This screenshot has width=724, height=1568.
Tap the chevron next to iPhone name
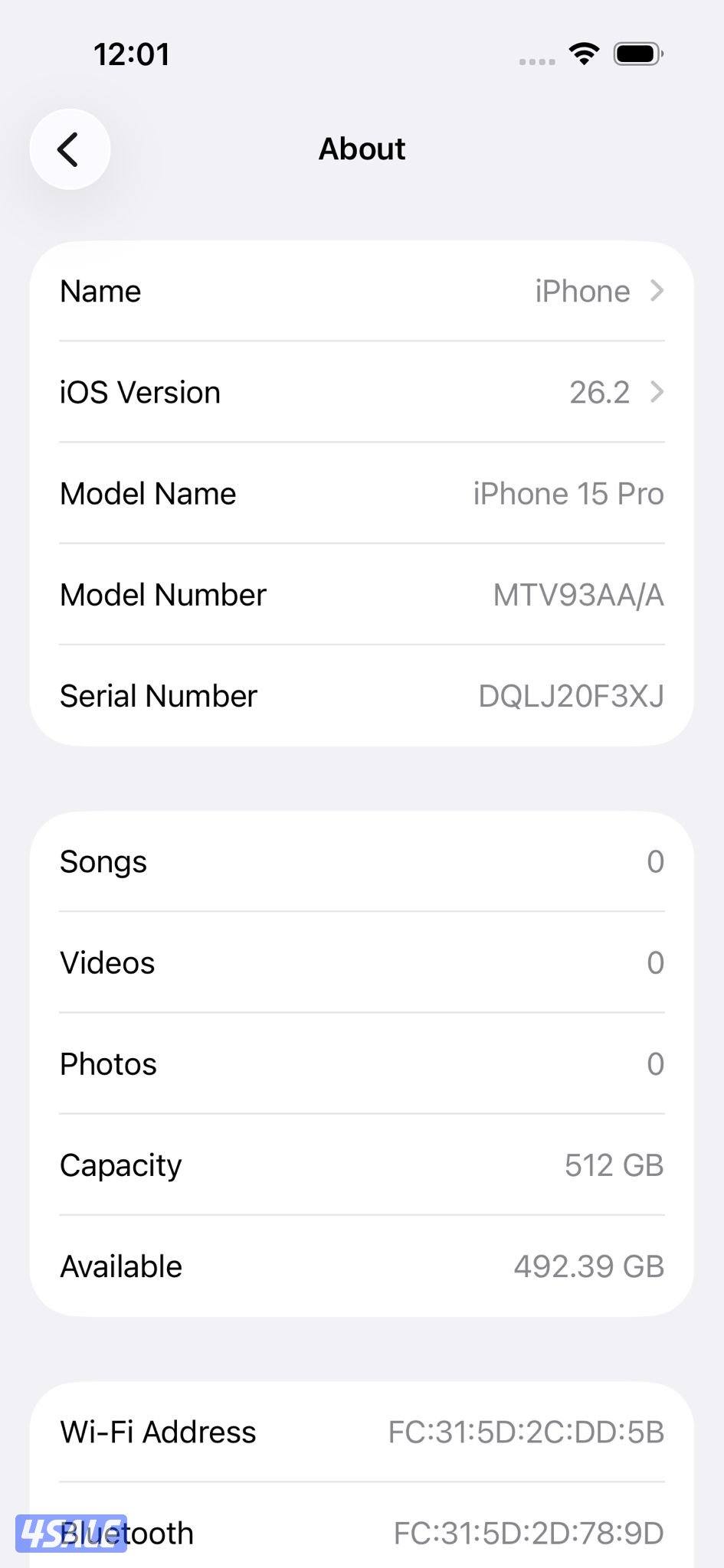(x=657, y=291)
